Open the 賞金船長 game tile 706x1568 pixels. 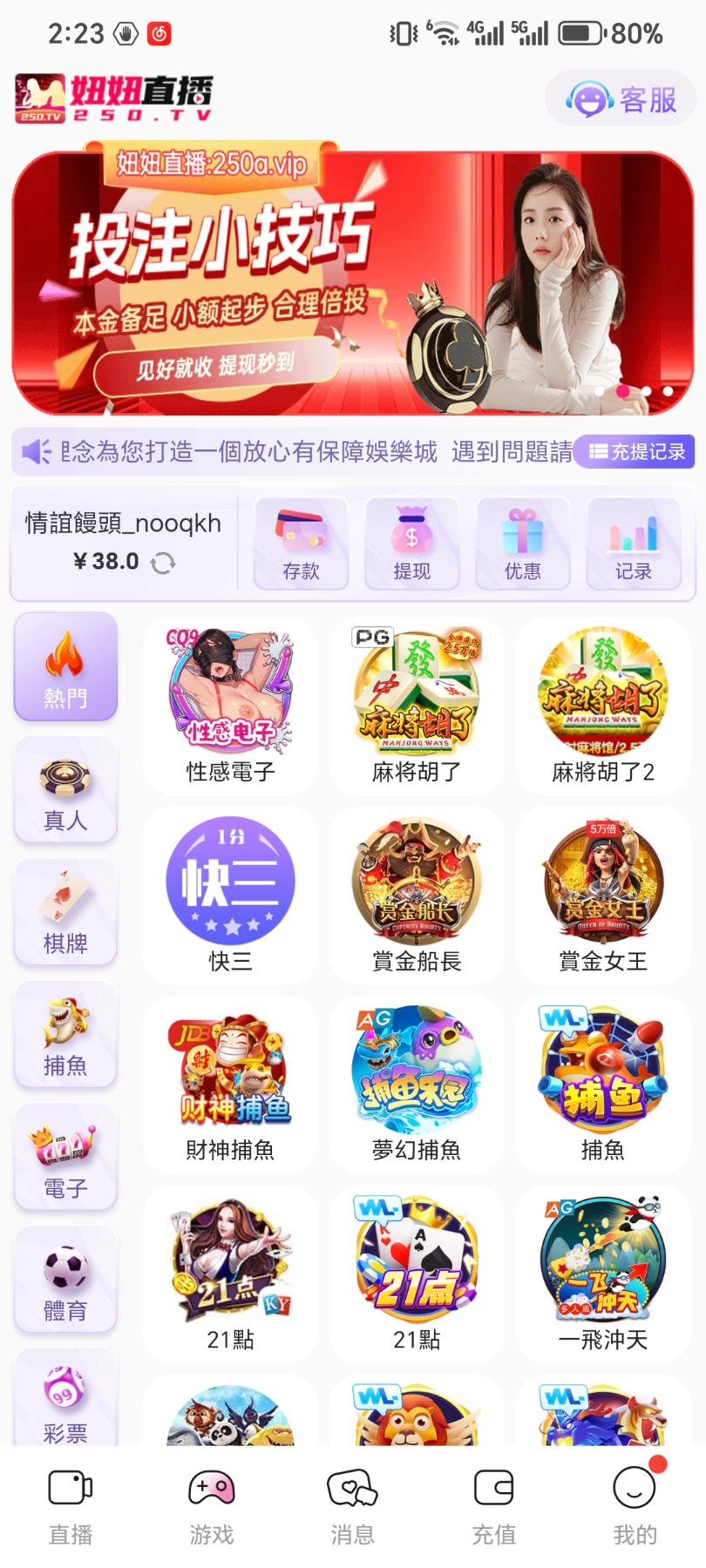coord(417,896)
